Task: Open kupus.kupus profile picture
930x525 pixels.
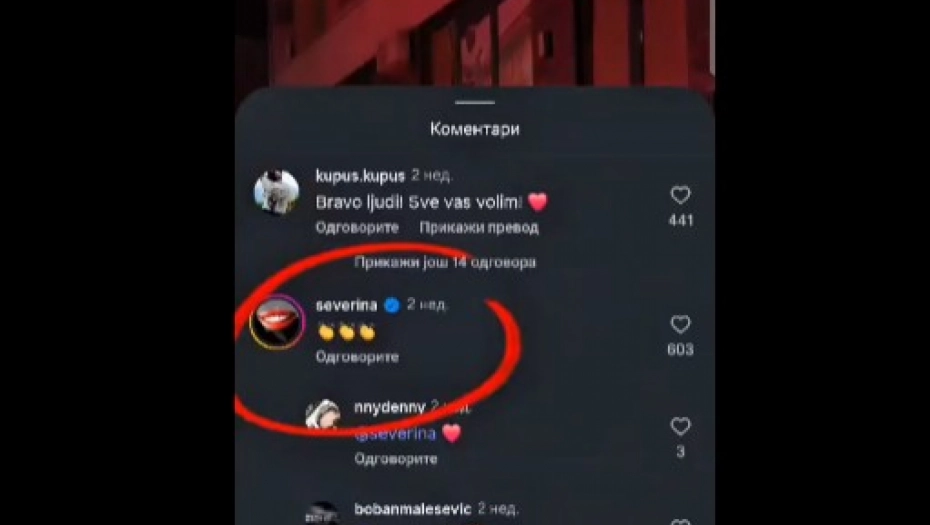Action: click(276, 191)
